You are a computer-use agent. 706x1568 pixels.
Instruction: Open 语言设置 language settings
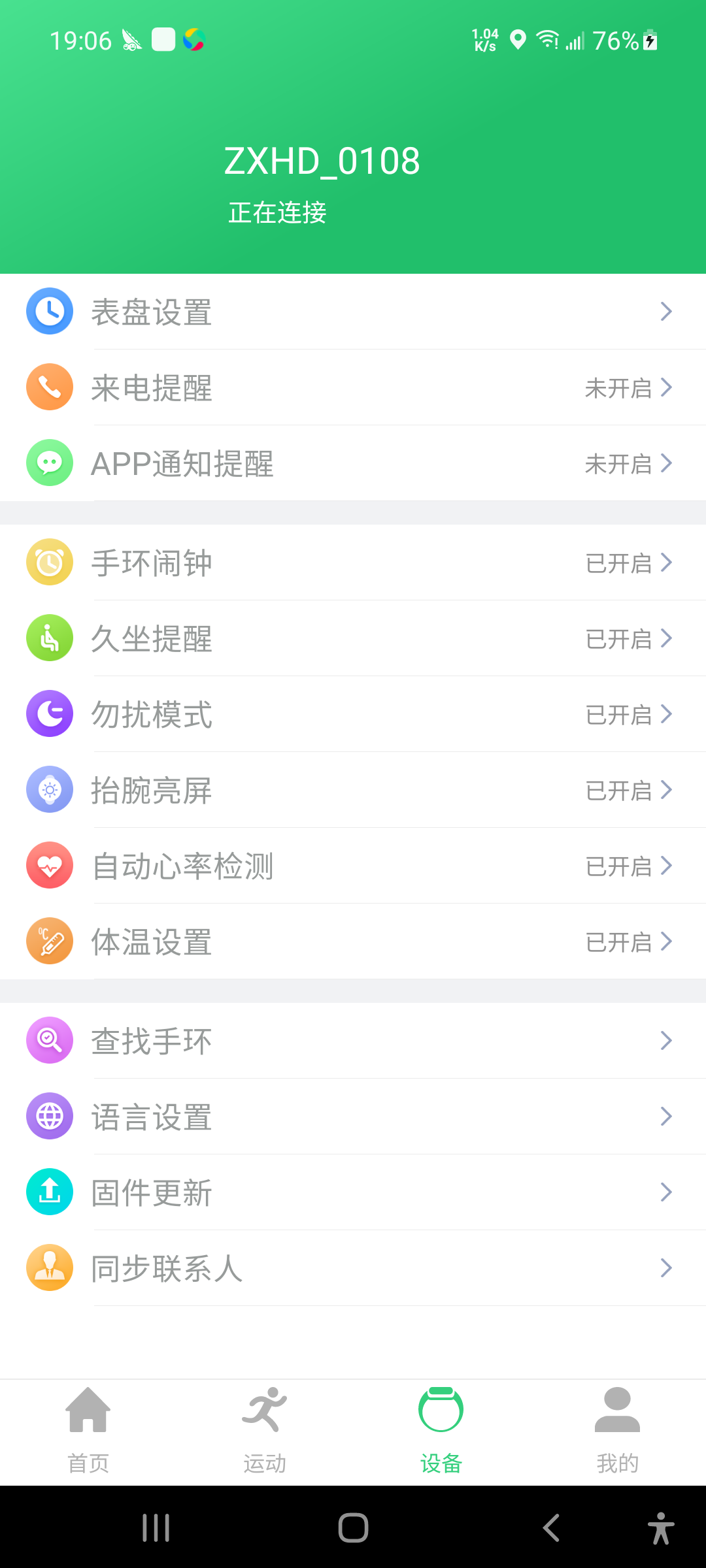click(x=353, y=1117)
